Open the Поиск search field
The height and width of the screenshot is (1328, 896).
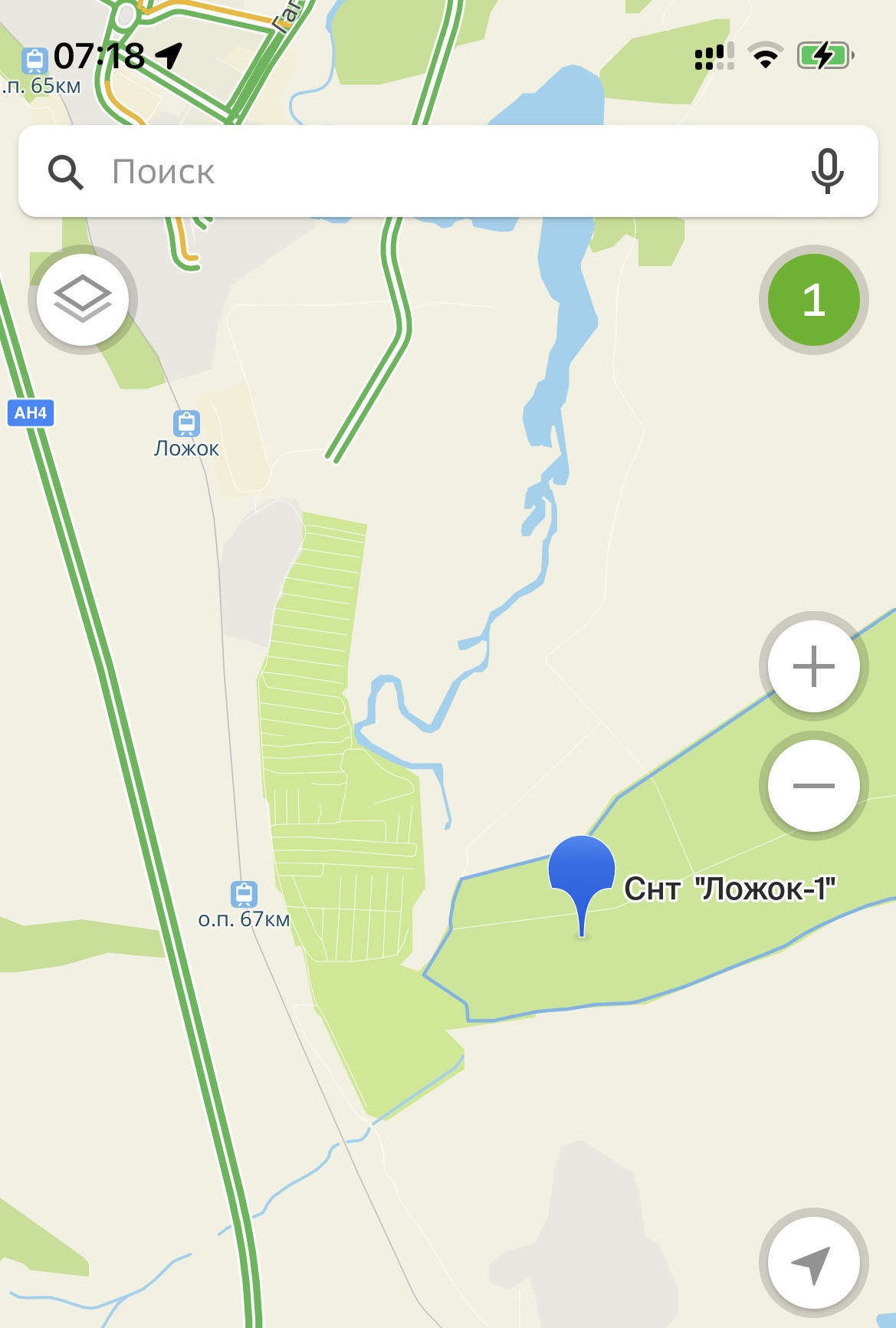click(448, 171)
